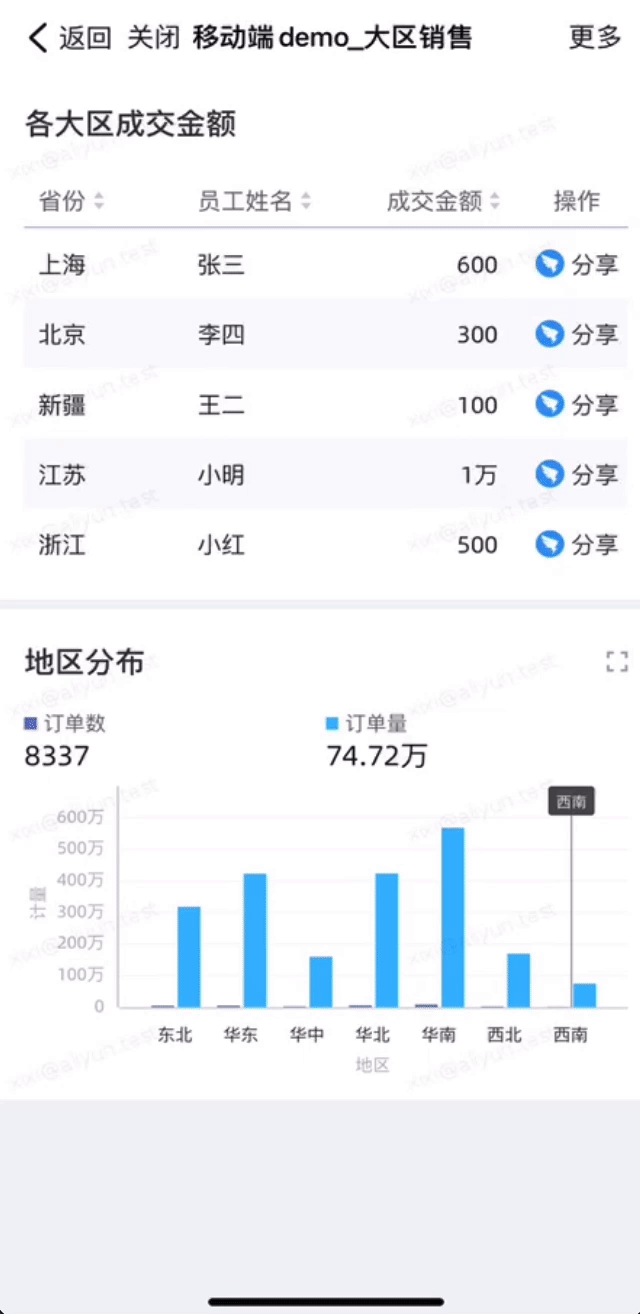The image size is (640, 1314).
Task: Toggle the 订单量 legend series
Action: (x=366, y=723)
